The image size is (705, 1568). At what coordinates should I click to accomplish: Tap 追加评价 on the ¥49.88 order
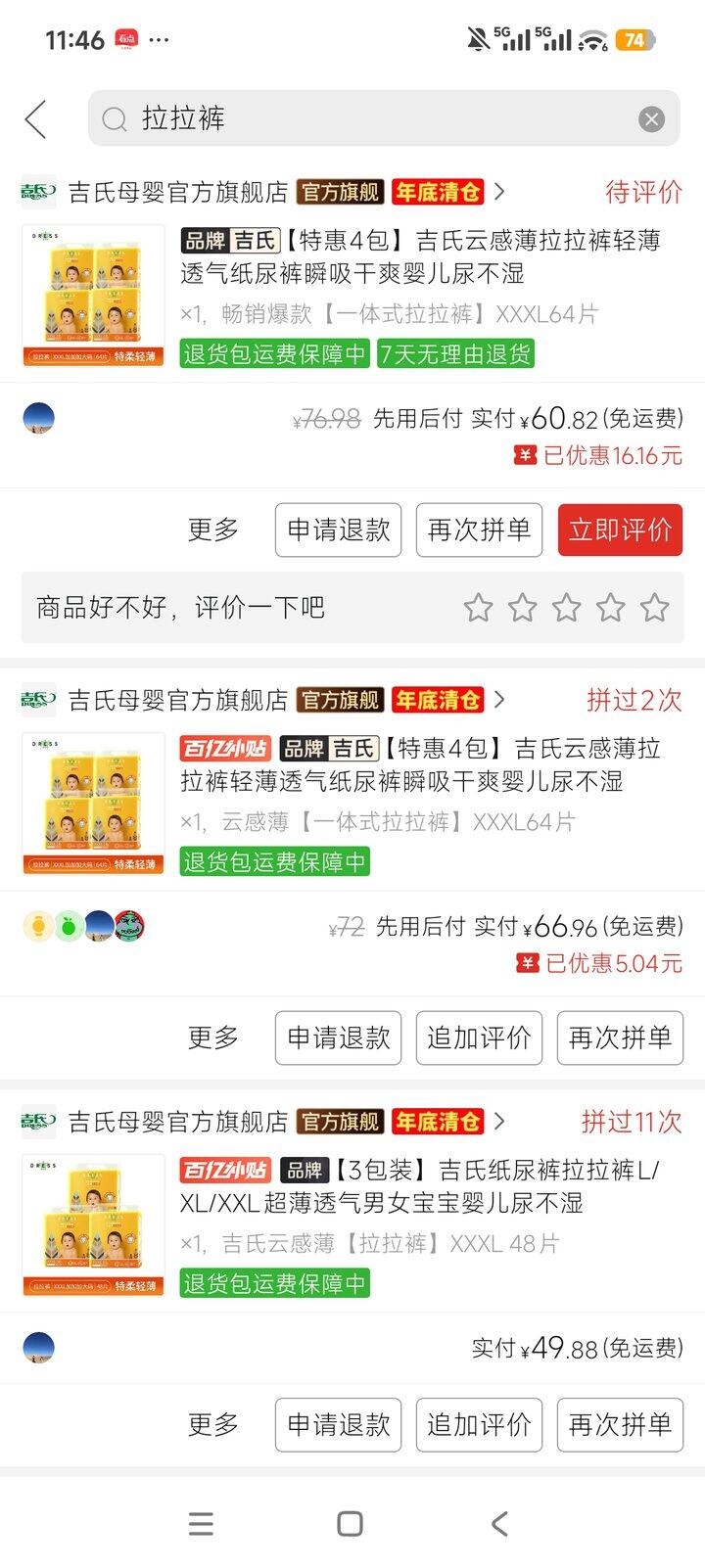click(479, 1425)
